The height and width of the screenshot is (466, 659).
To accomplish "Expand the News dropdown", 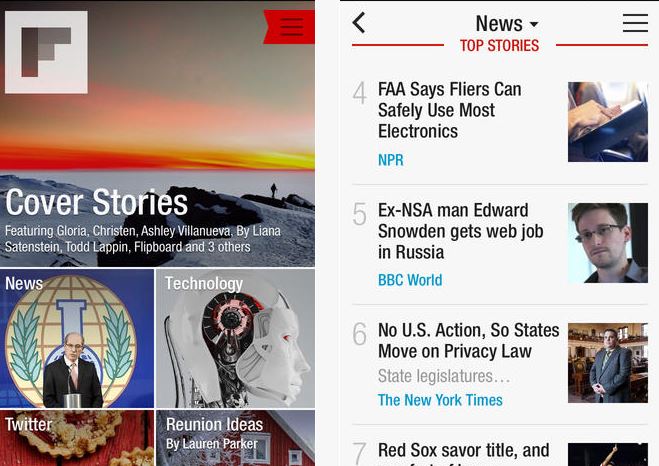I will [507, 24].
